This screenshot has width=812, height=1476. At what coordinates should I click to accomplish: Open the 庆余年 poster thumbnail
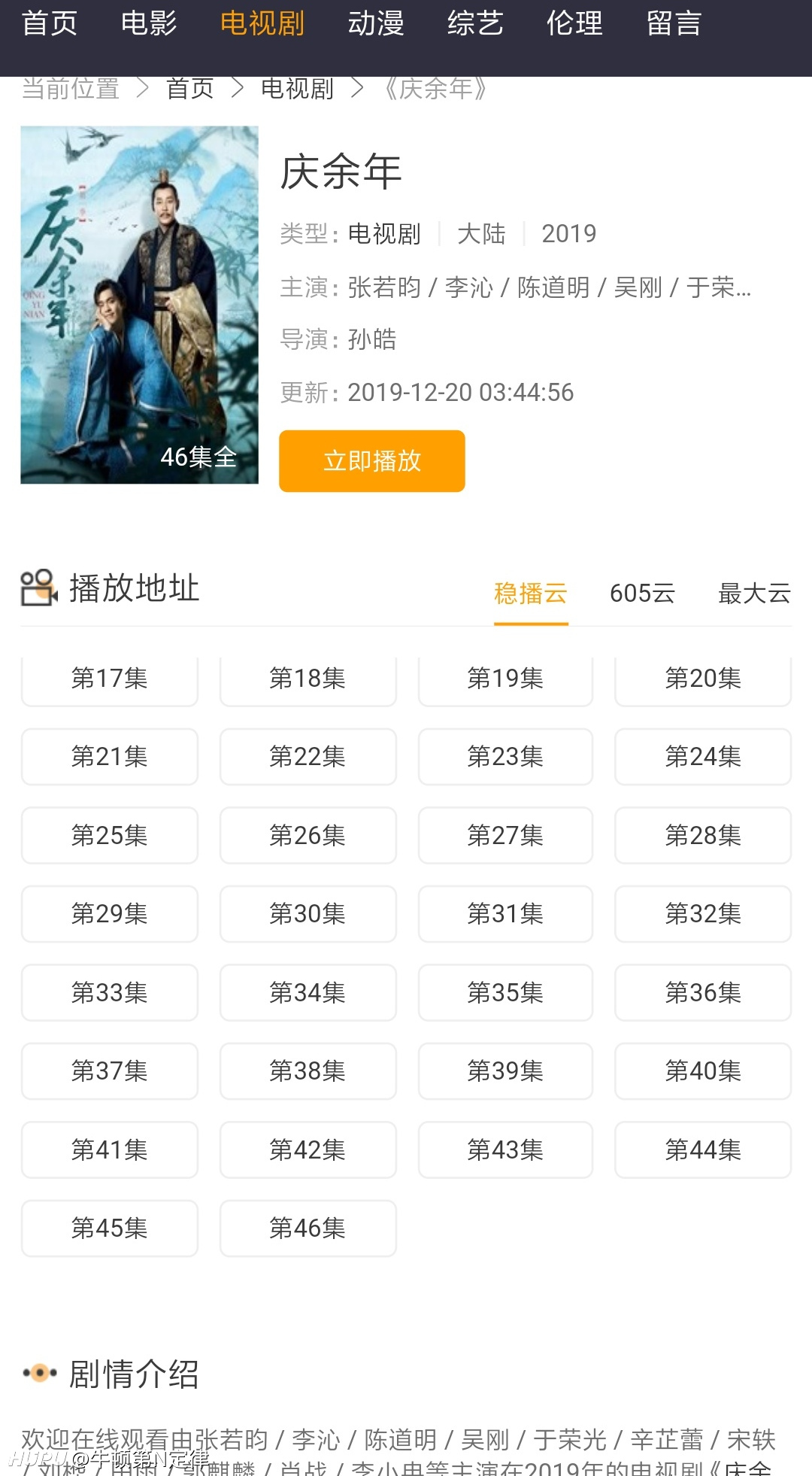139,305
